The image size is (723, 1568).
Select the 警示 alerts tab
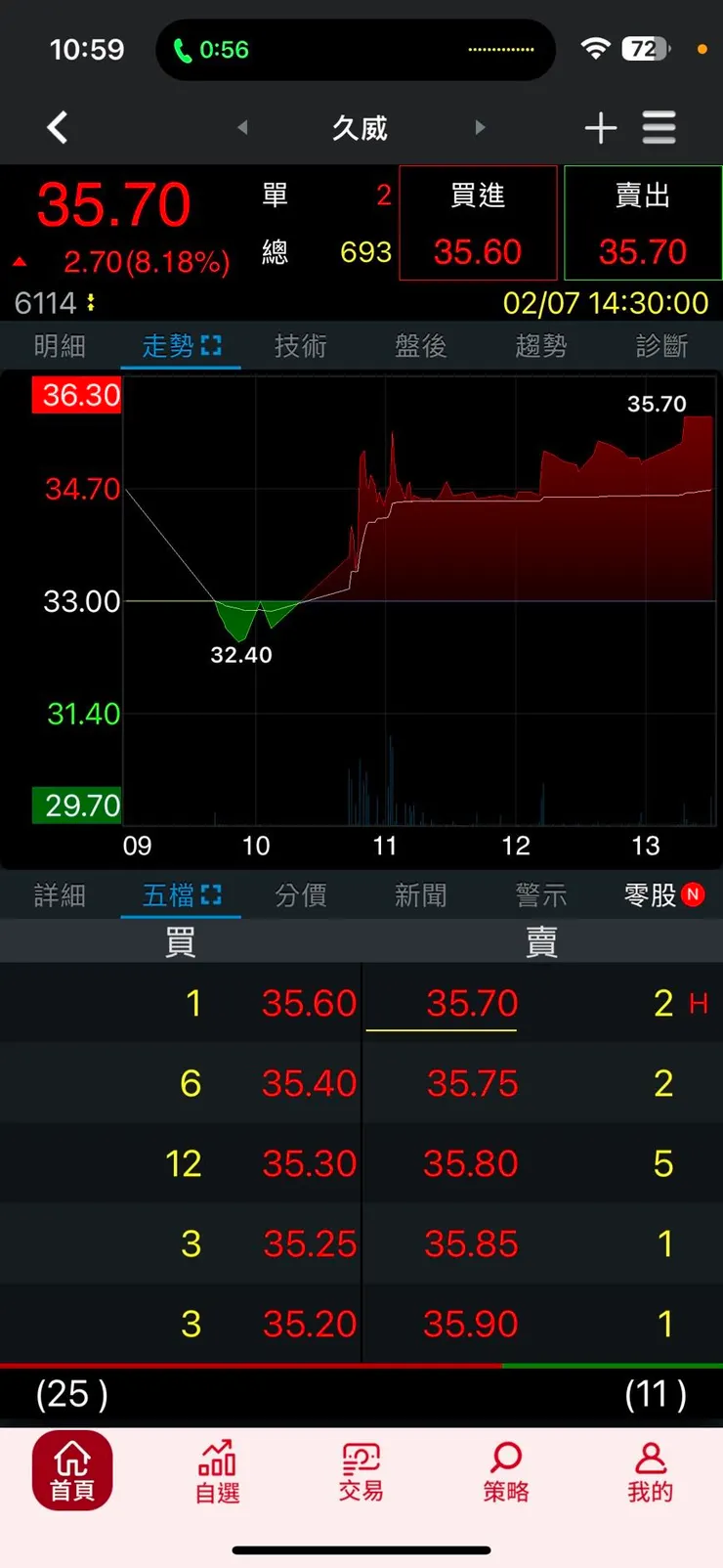(x=541, y=895)
